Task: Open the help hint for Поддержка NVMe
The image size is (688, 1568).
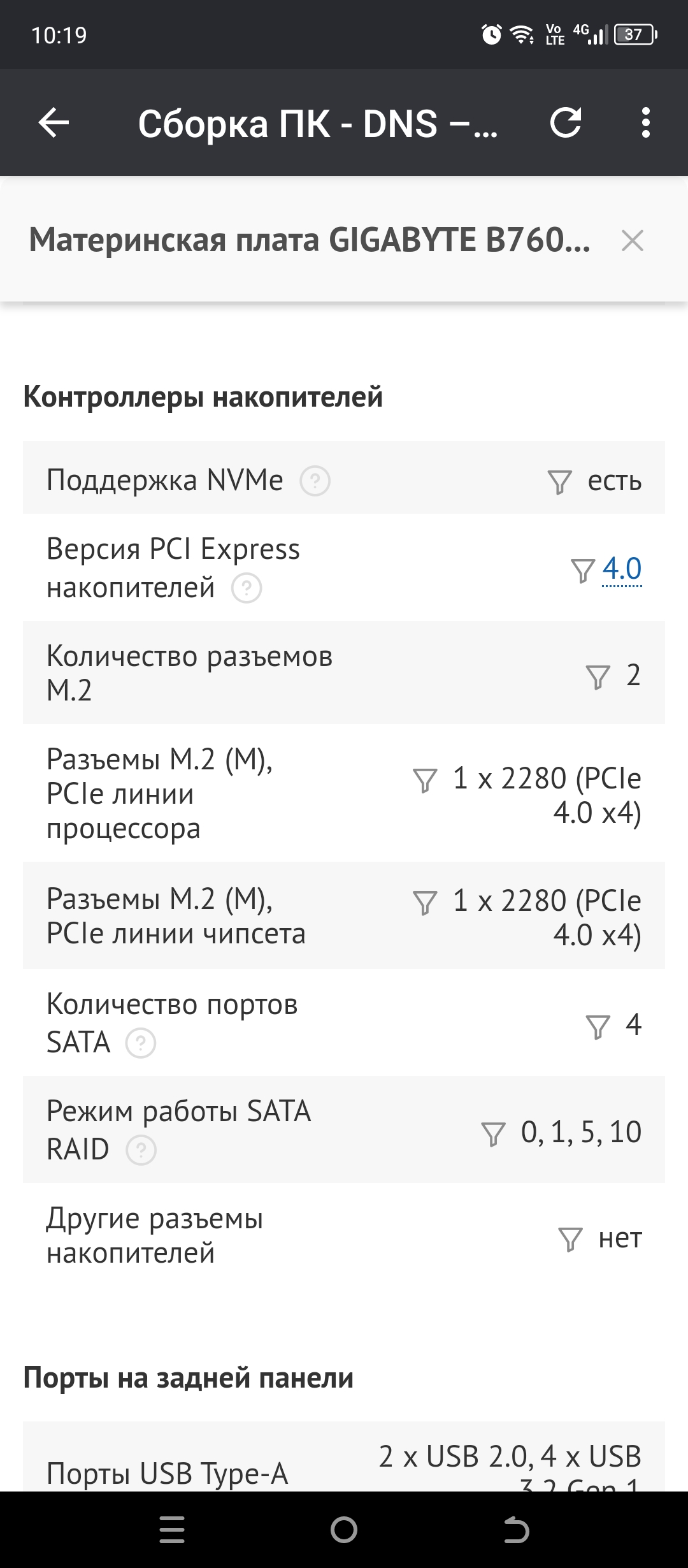Action: tap(315, 481)
